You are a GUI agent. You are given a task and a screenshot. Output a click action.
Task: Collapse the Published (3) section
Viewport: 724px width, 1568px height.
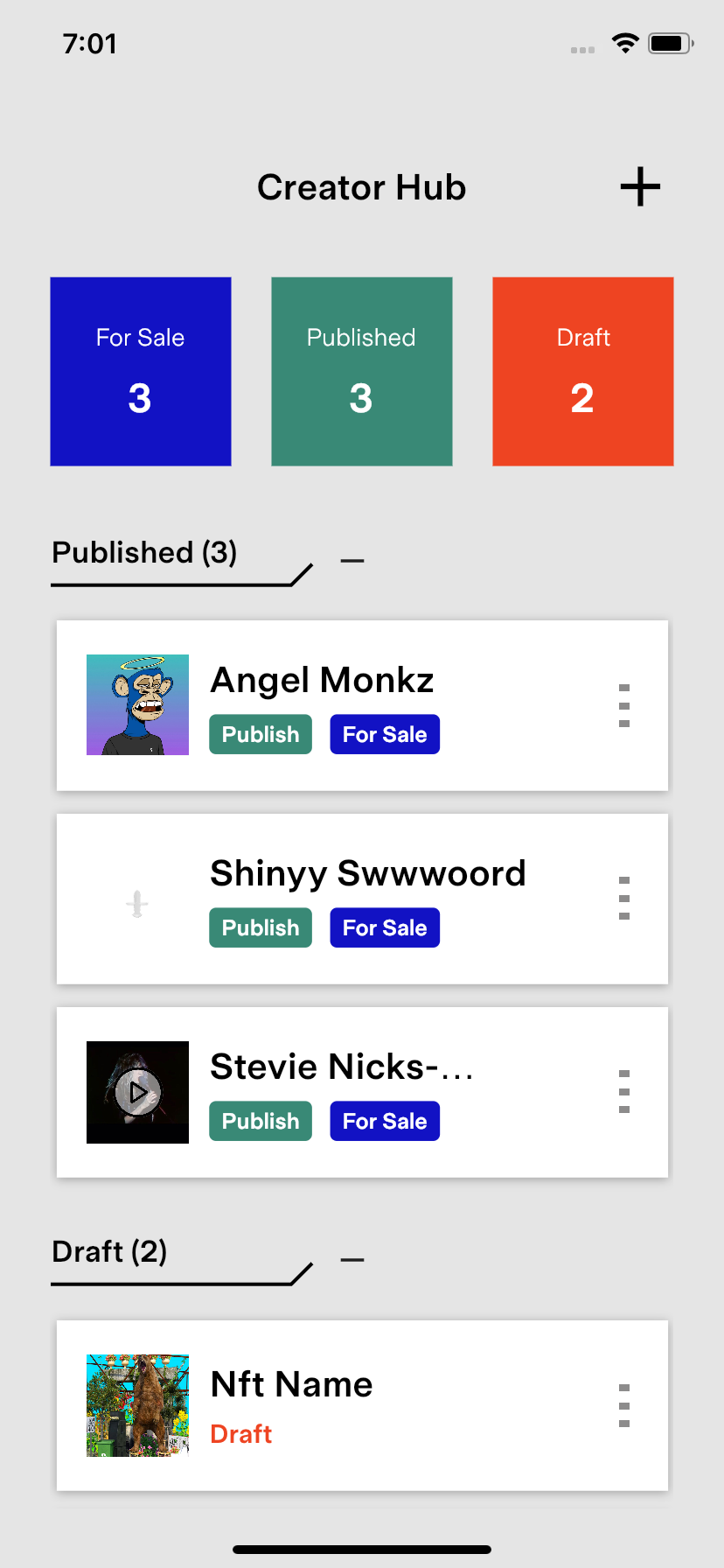tap(352, 560)
